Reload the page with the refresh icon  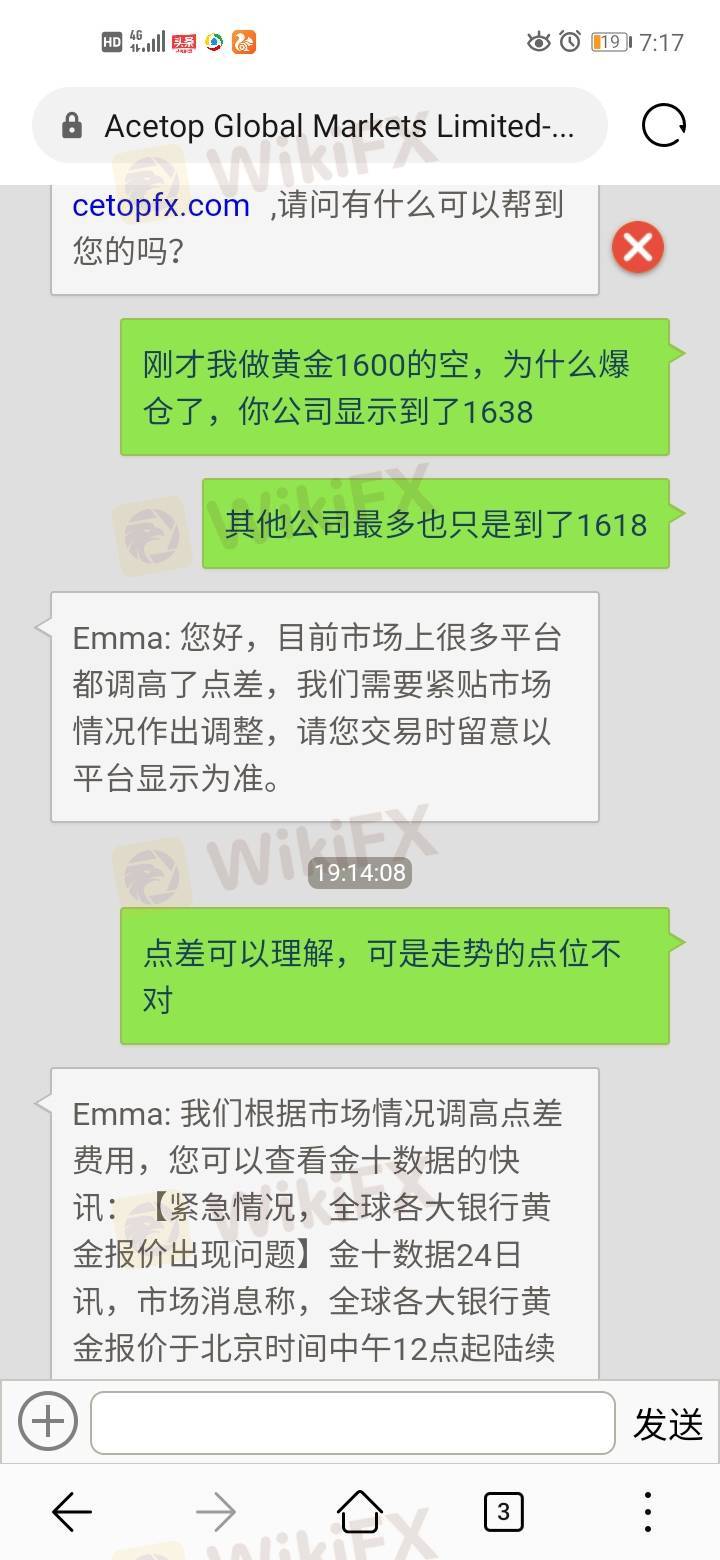coord(664,126)
